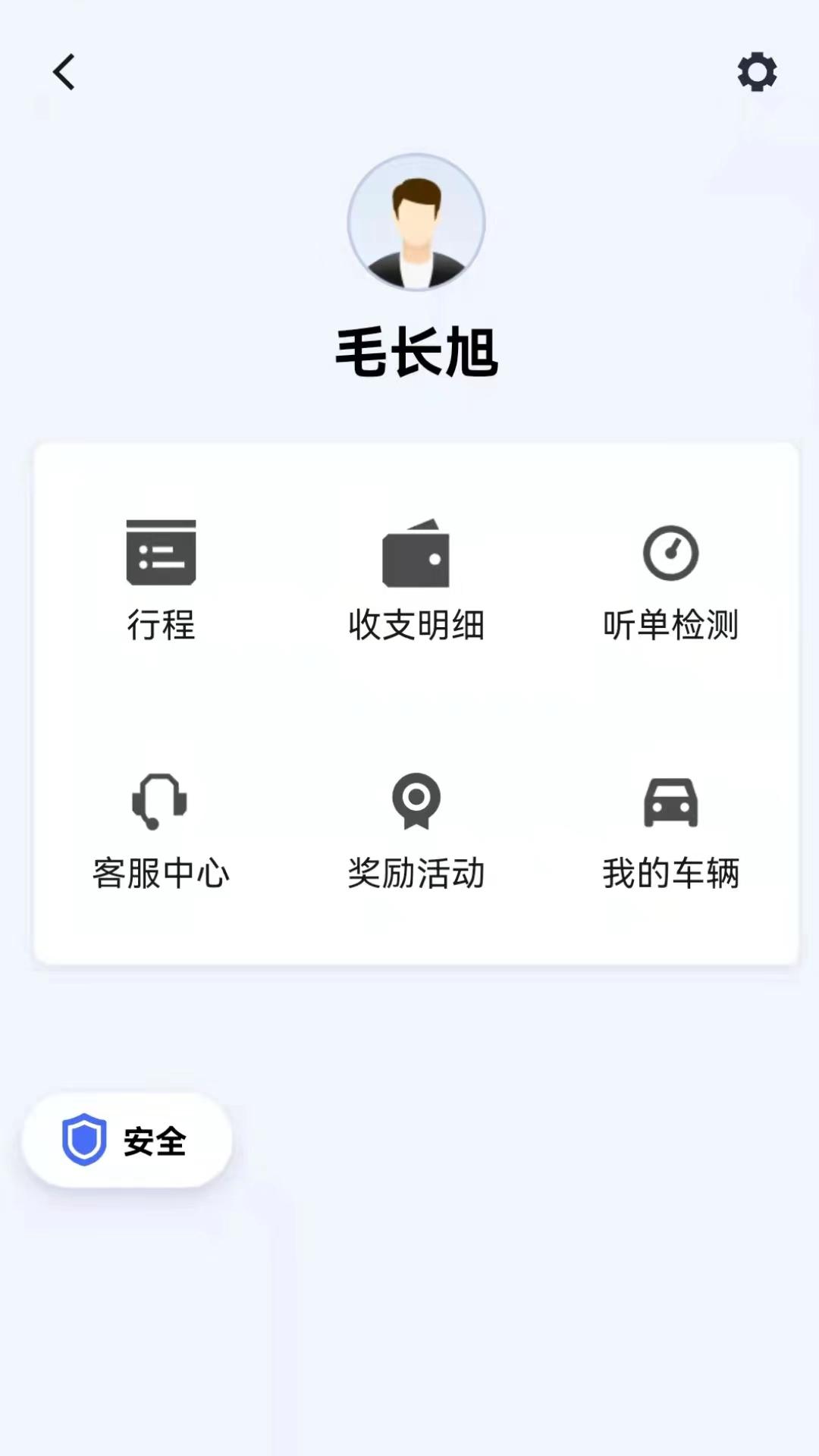Tap the back arrow at top left
The height and width of the screenshot is (1456, 819).
64,73
